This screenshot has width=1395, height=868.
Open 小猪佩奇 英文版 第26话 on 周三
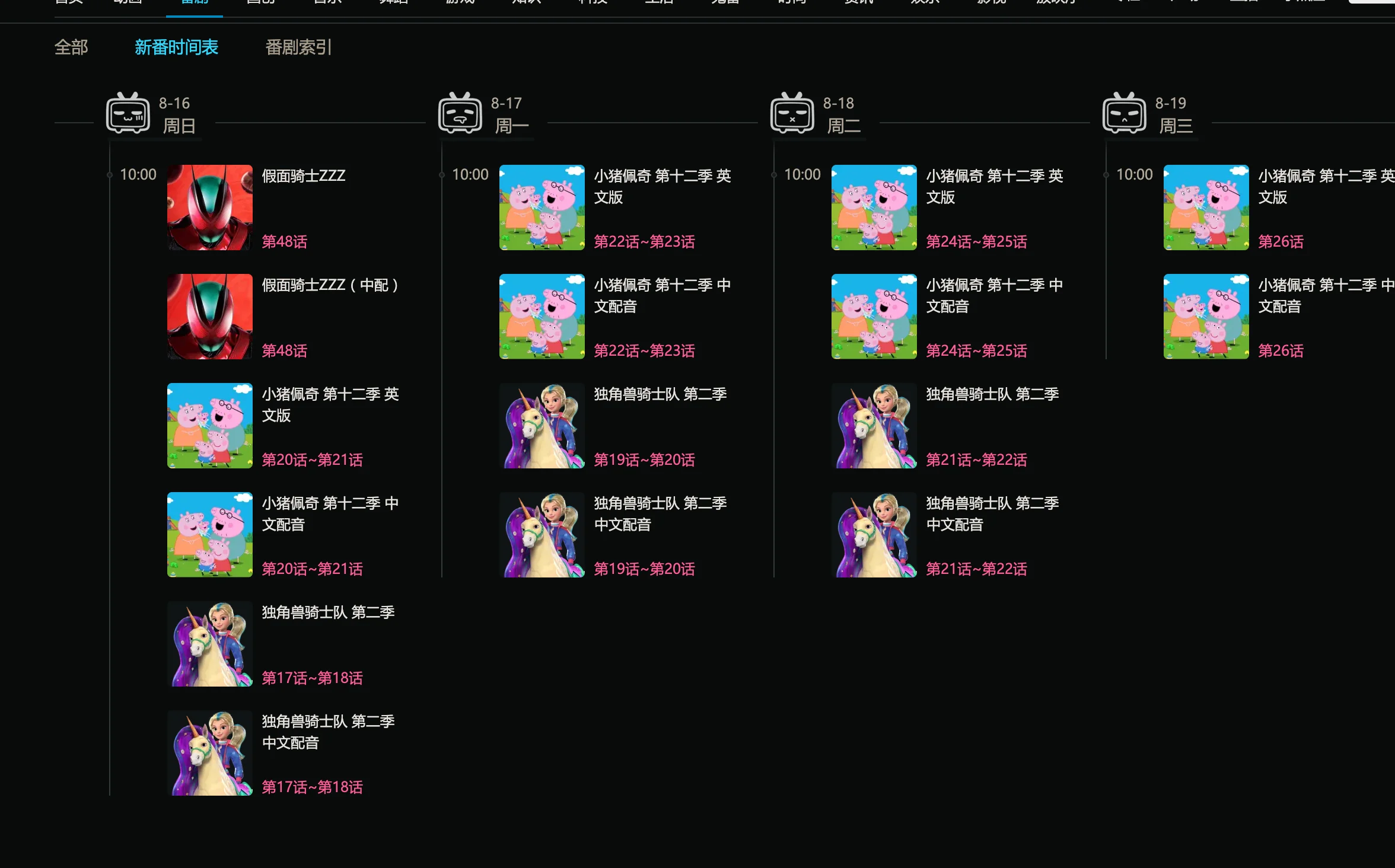(1326, 186)
